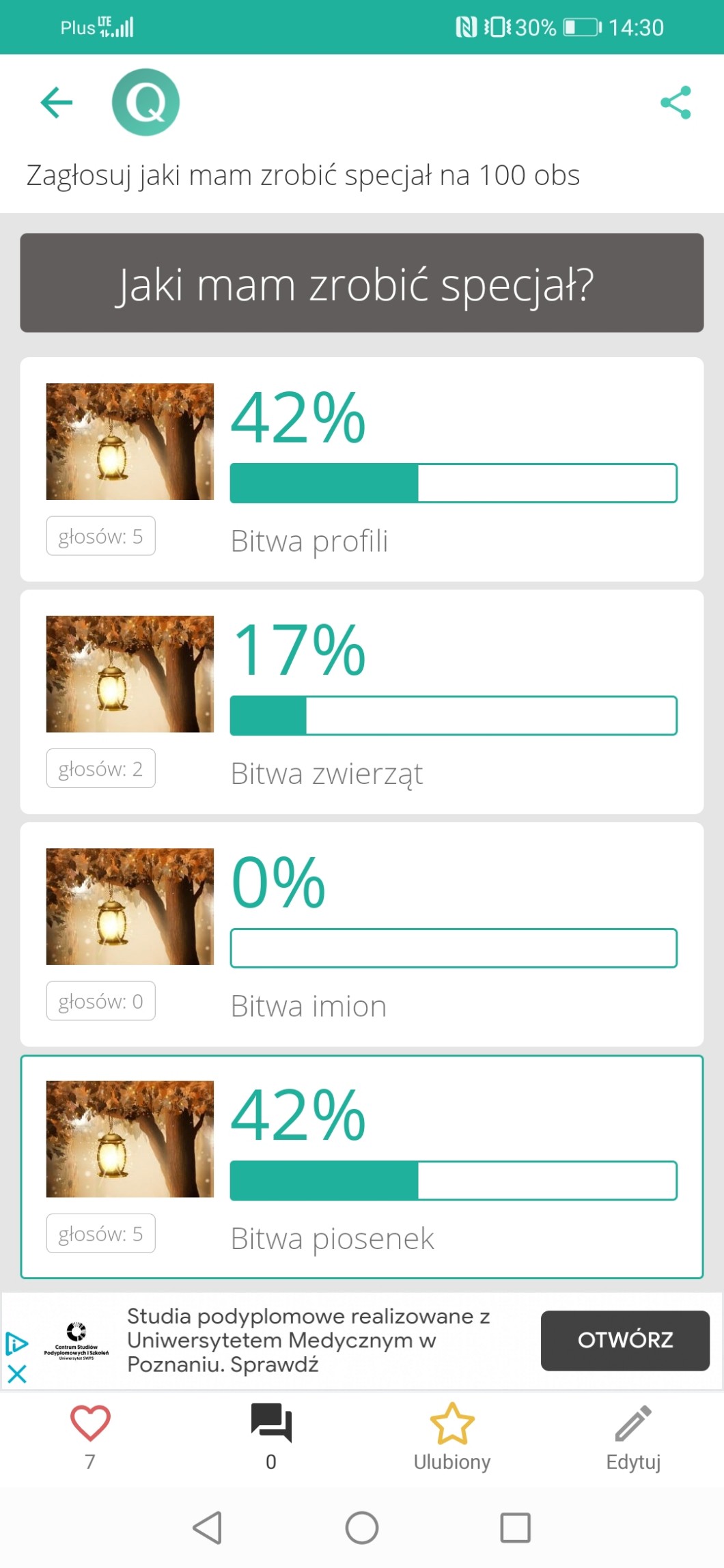
Task: Return to the system home screen
Action: click(361, 1528)
